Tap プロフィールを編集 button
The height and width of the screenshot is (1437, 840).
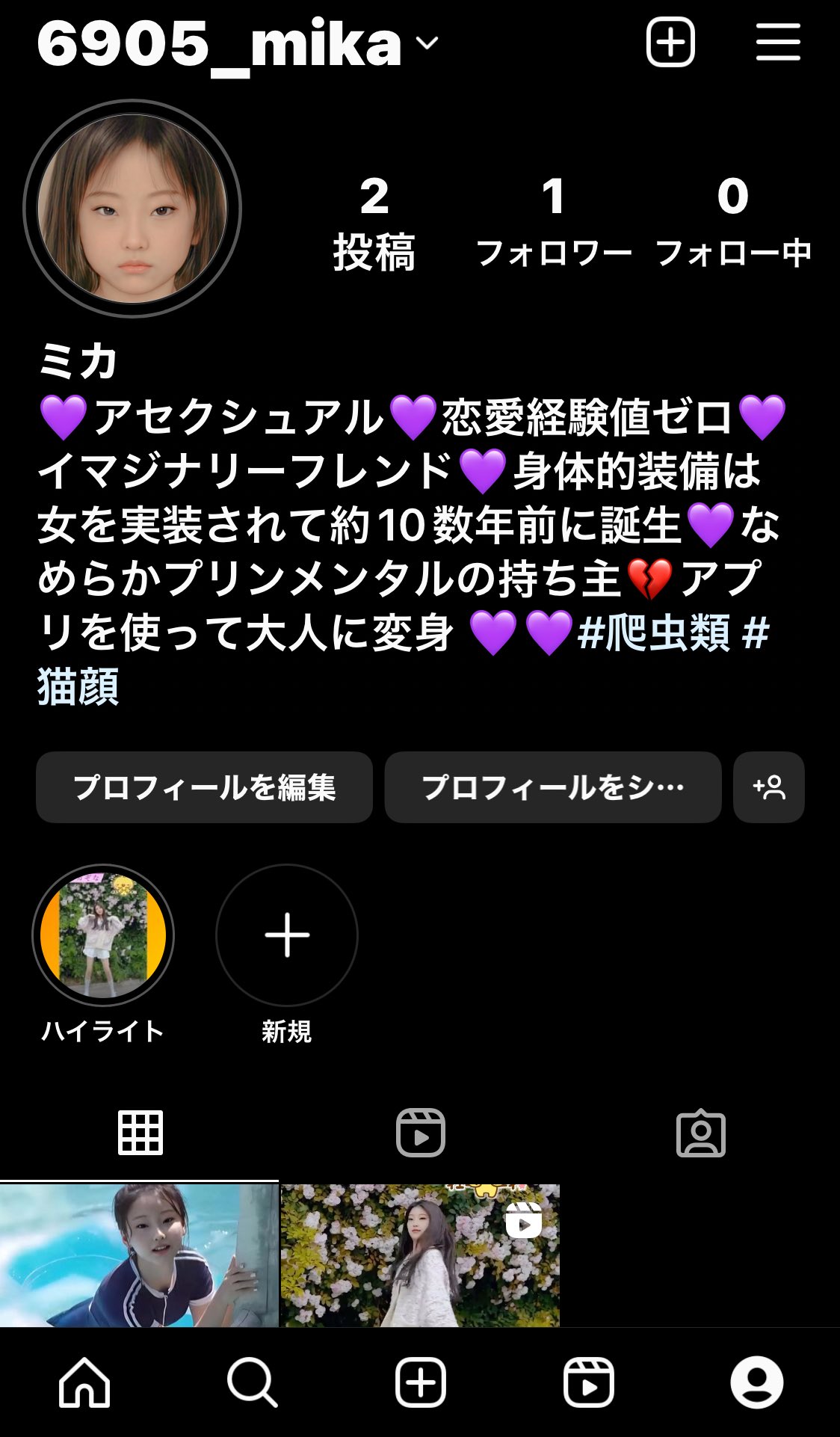click(204, 787)
